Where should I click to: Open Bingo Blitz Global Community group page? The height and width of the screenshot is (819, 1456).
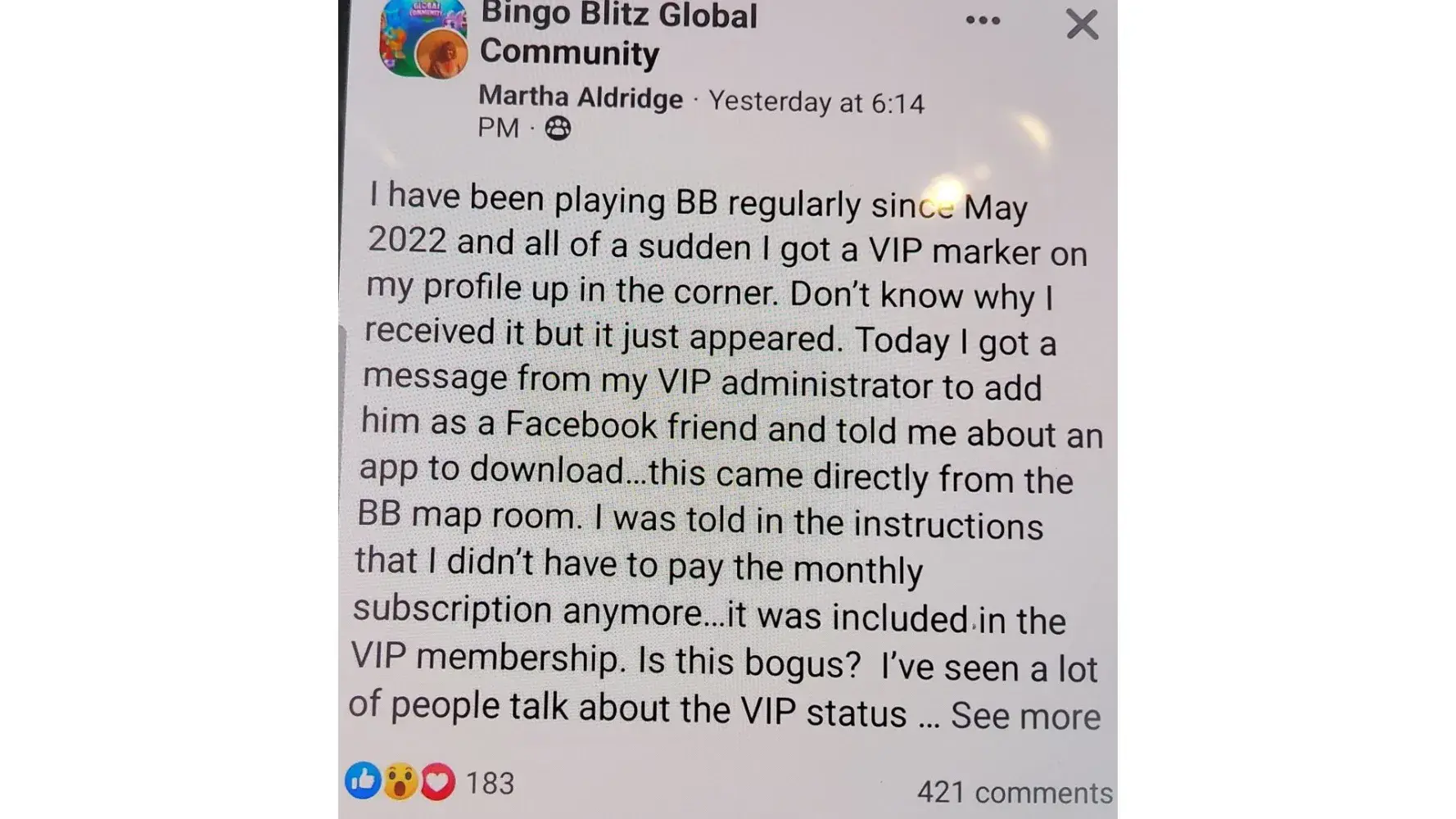618,34
